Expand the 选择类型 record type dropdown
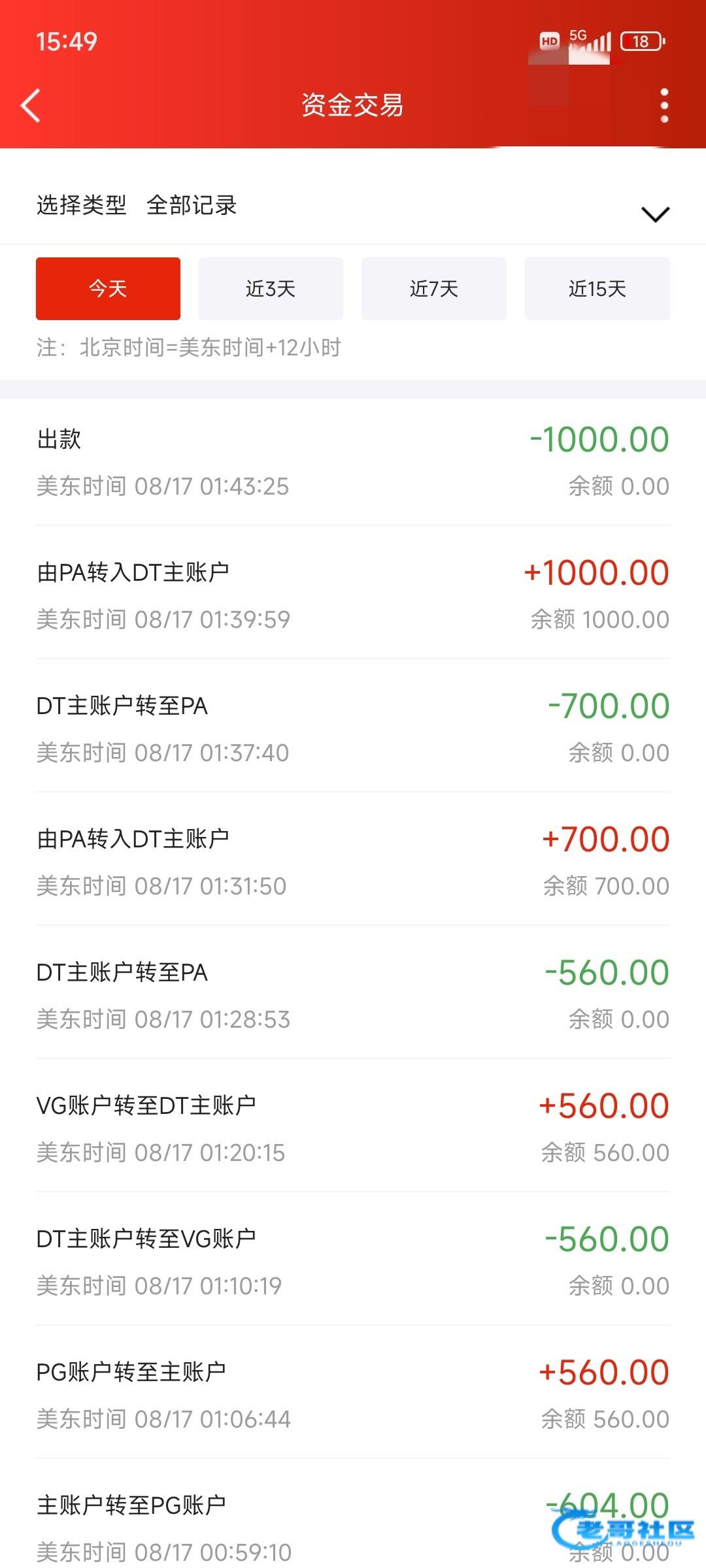Viewport: 706px width, 1568px height. click(353, 206)
